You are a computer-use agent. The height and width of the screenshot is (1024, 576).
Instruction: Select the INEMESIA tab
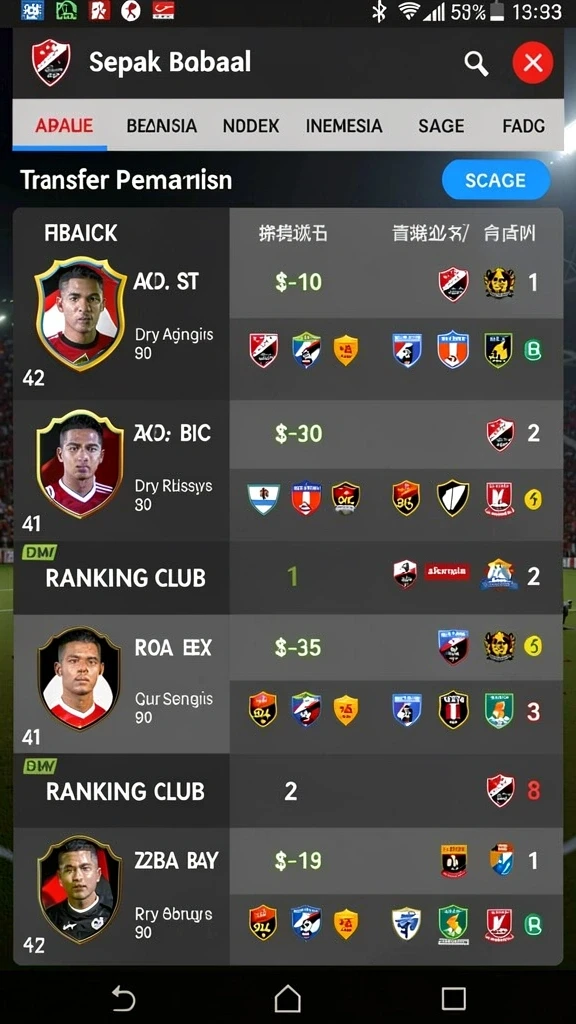pyautogui.click(x=344, y=125)
